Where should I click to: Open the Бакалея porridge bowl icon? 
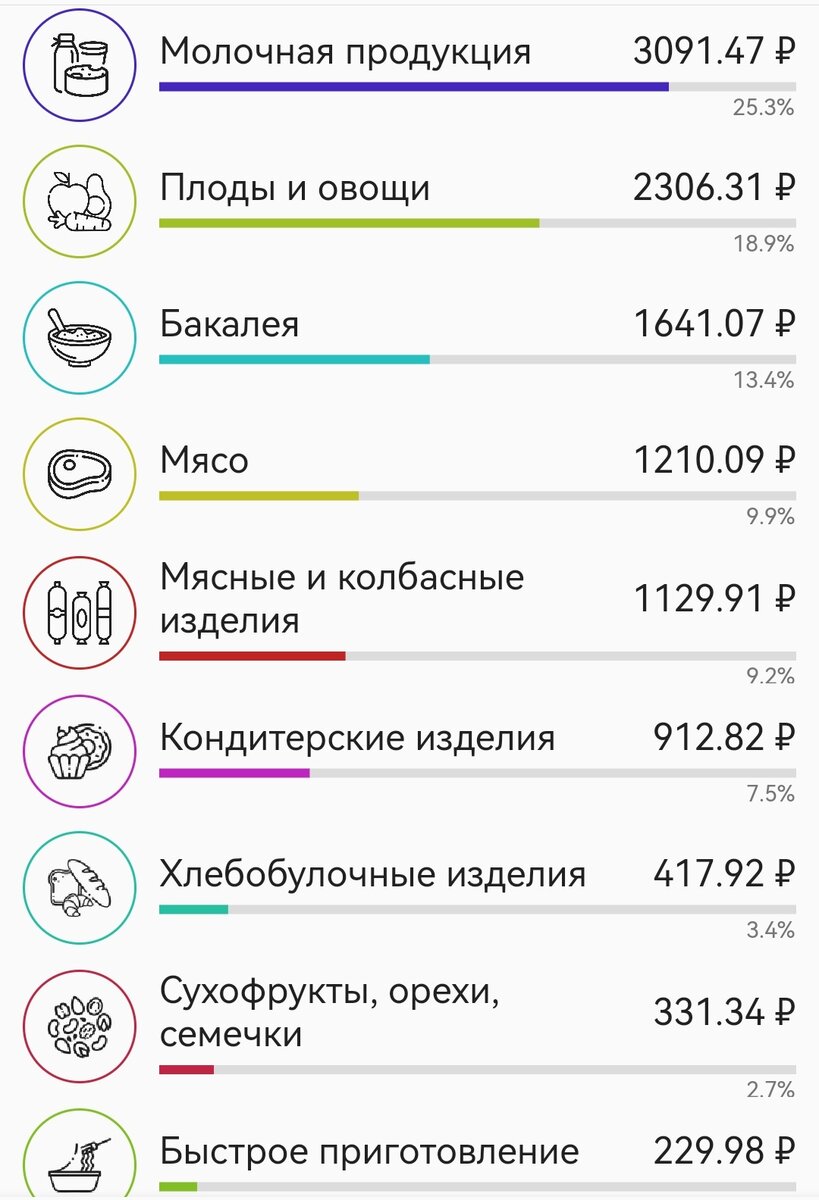79,337
